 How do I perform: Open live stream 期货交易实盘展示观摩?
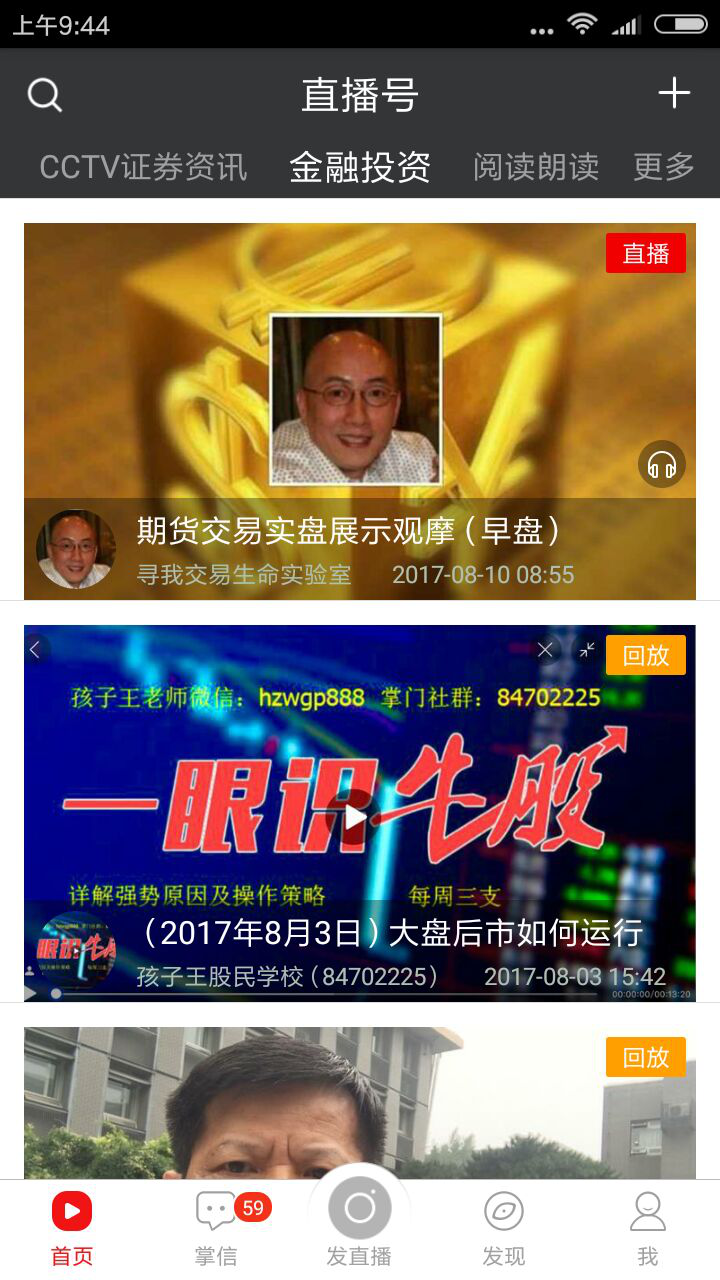click(x=348, y=531)
